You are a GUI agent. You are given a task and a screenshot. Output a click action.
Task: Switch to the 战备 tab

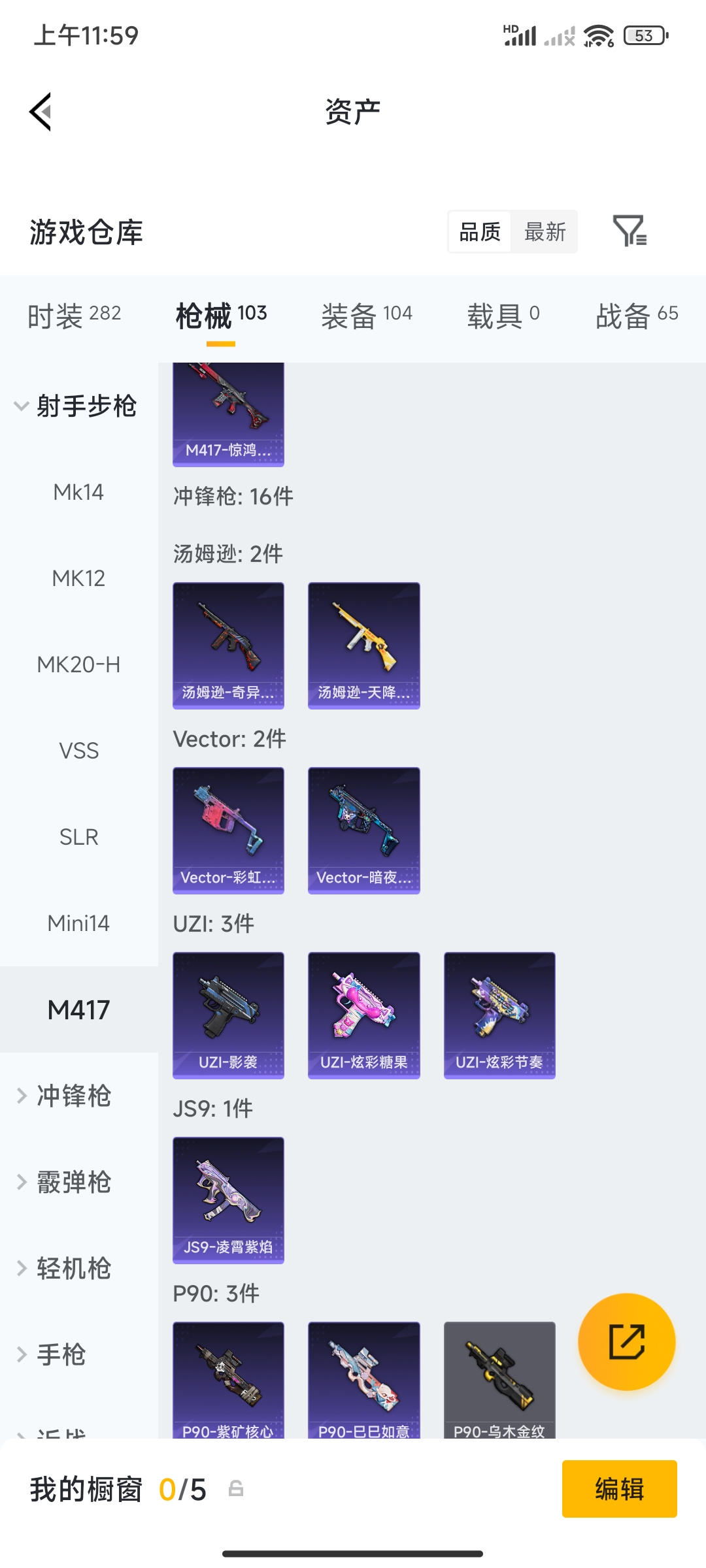[636, 316]
